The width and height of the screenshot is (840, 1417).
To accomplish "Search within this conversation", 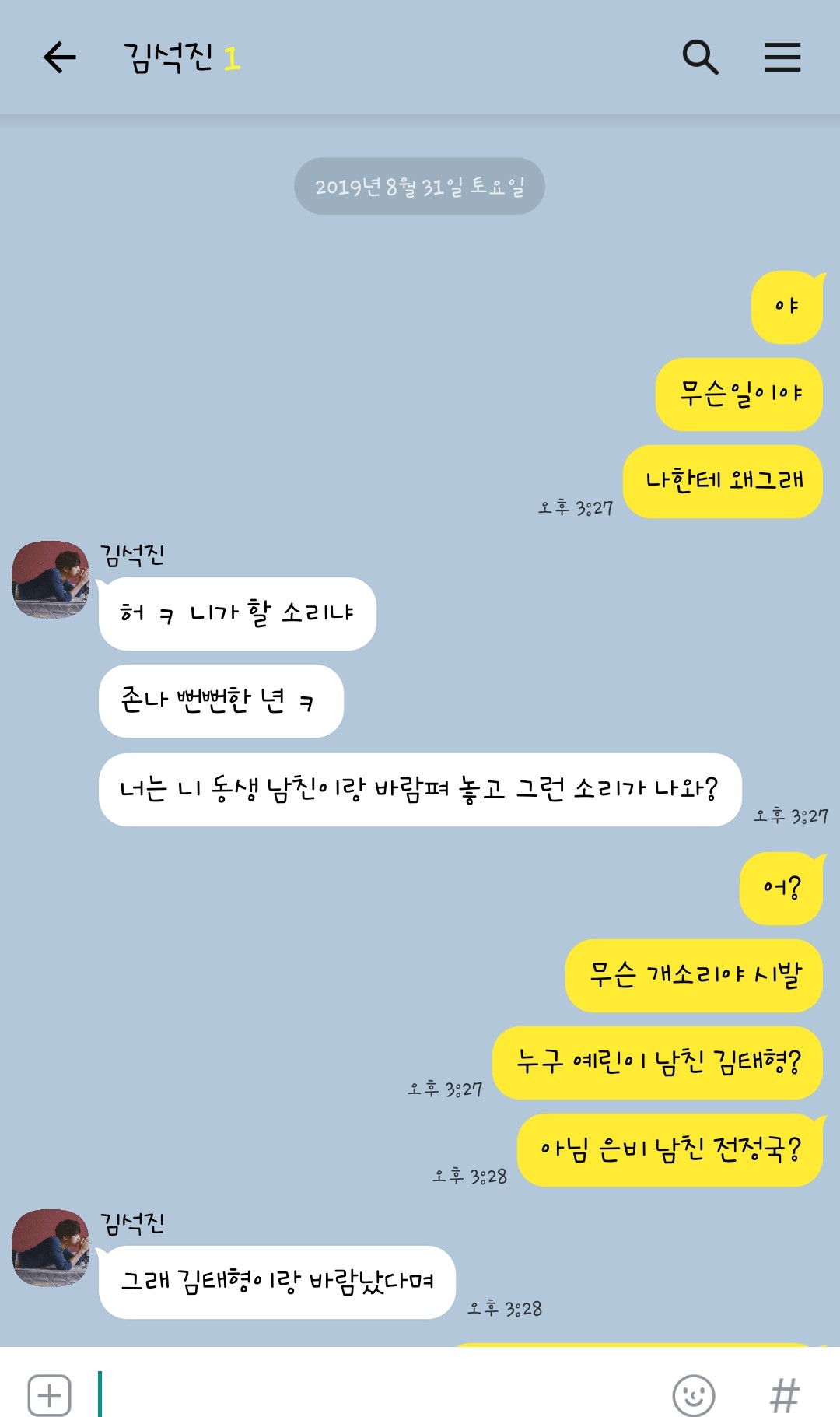I will (700, 58).
